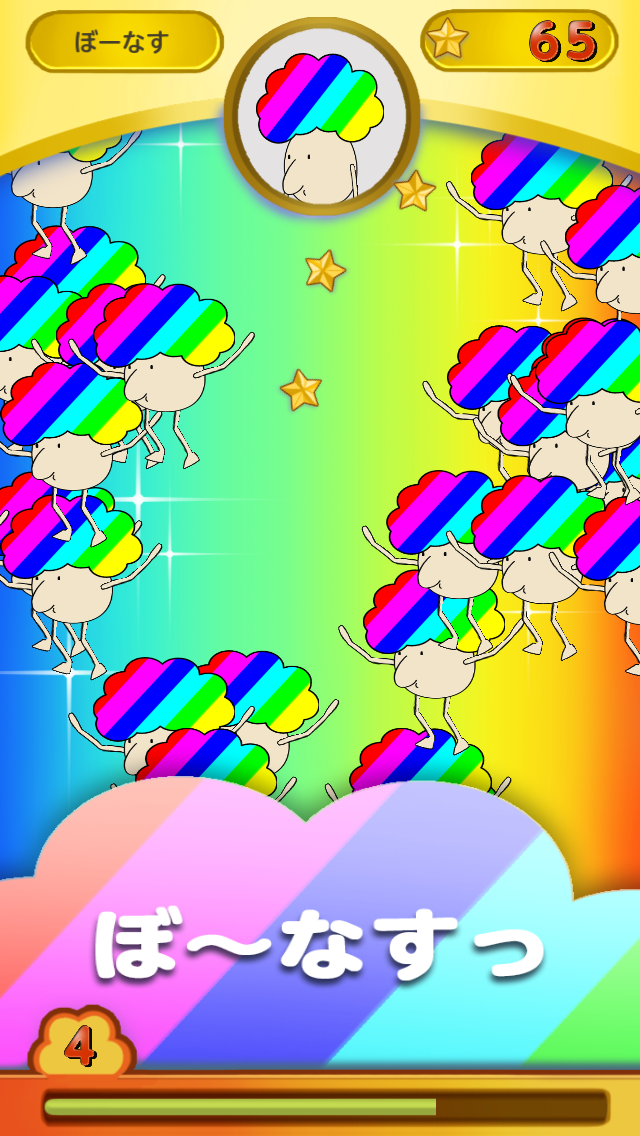This screenshot has height=1136, width=640.
Task: Tap the ぼーなす button at top
Action: coord(123,42)
